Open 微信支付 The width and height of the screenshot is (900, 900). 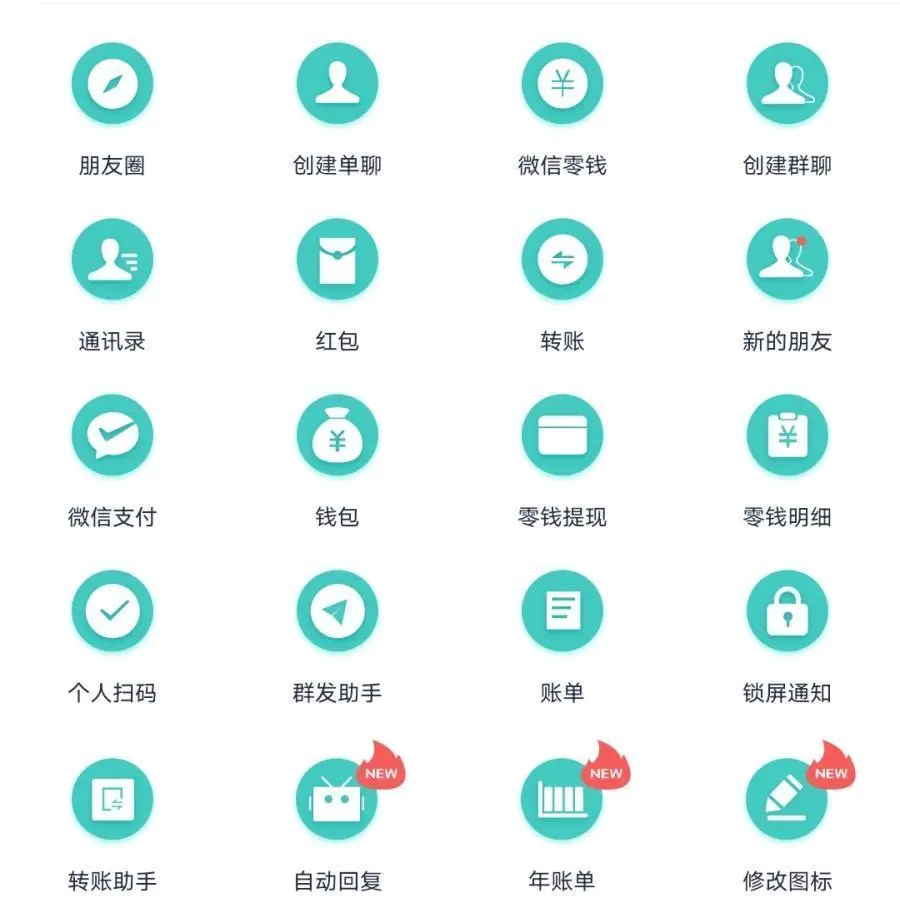pyautogui.click(x=112, y=435)
